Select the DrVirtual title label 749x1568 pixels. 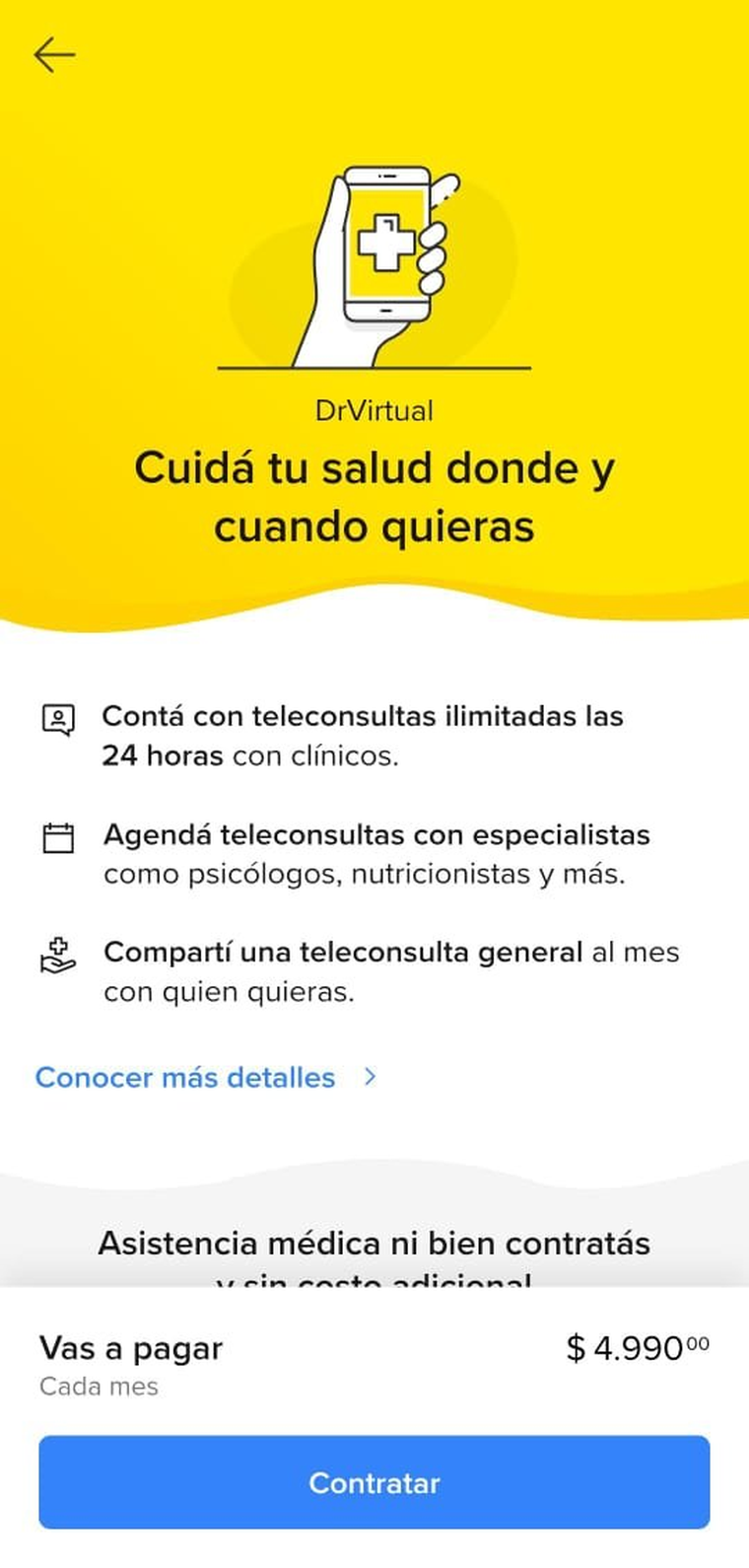(x=374, y=410)
